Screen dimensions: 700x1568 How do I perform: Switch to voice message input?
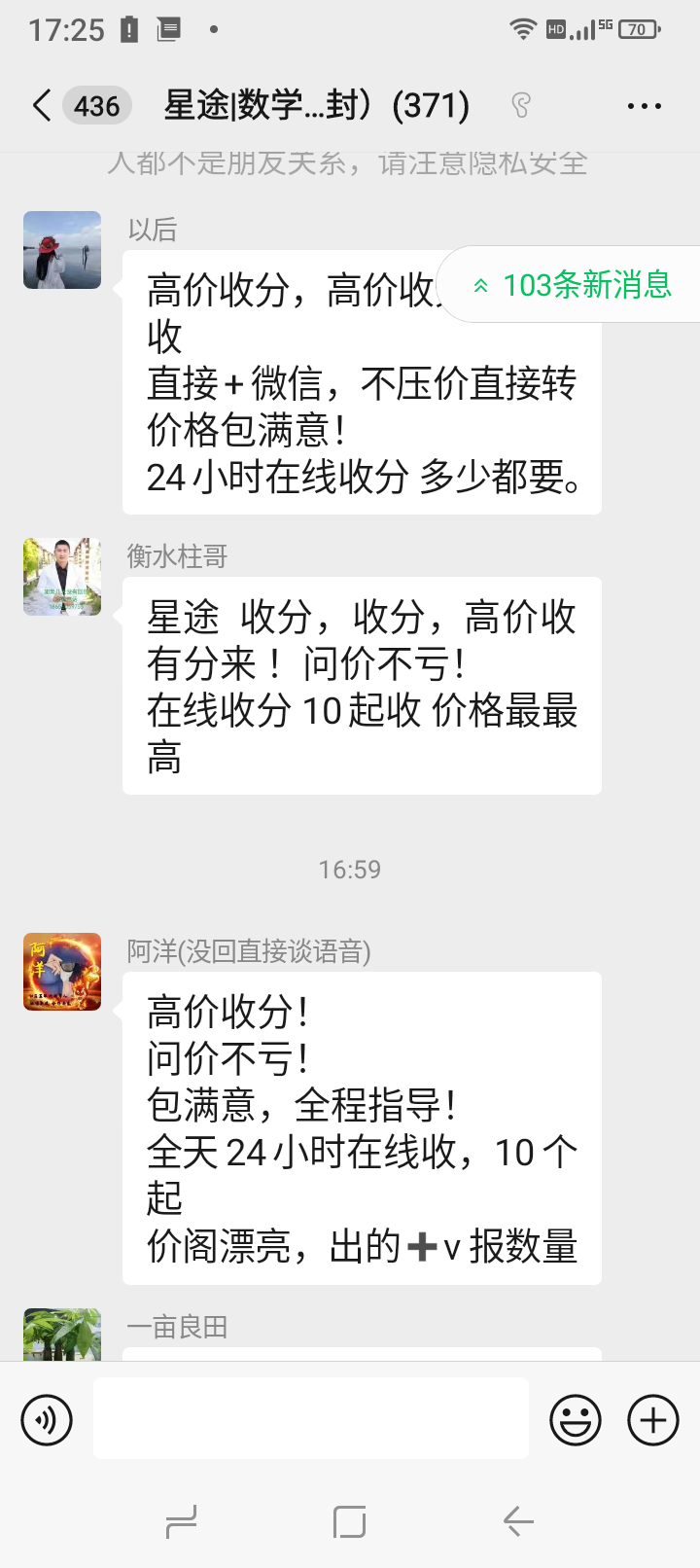(x=47, y=1420)
